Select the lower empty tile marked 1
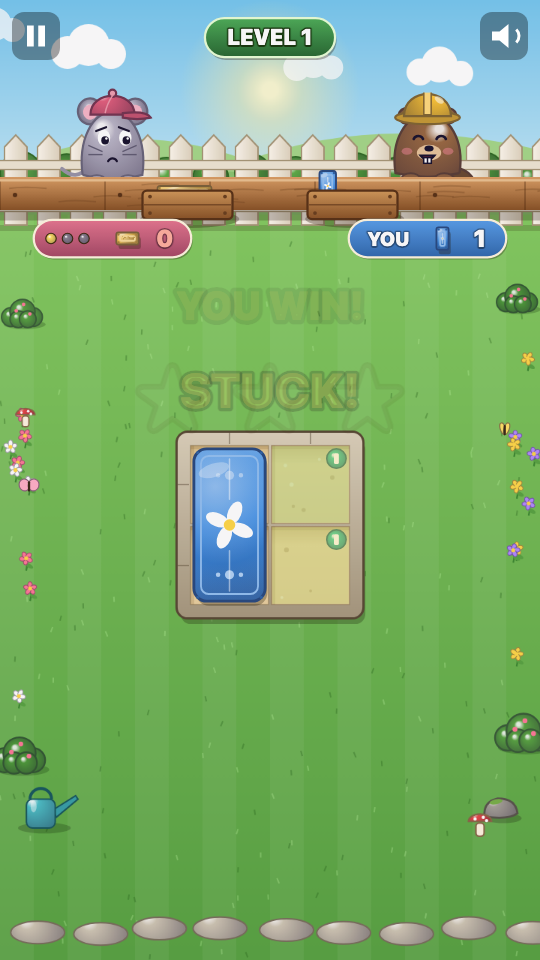 pos(310,565)
